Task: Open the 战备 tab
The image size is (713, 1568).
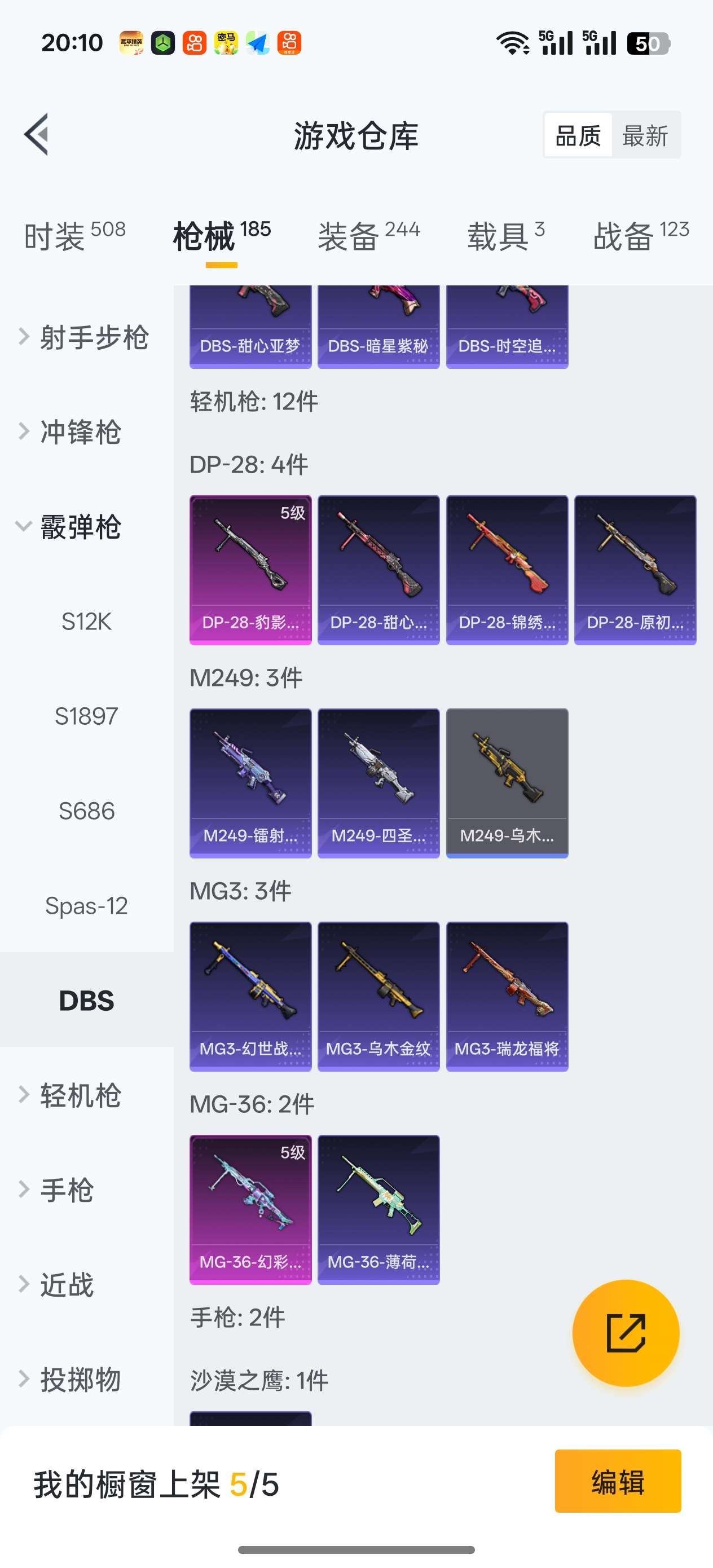Action: pyautogui.click(x=641, y=236)
